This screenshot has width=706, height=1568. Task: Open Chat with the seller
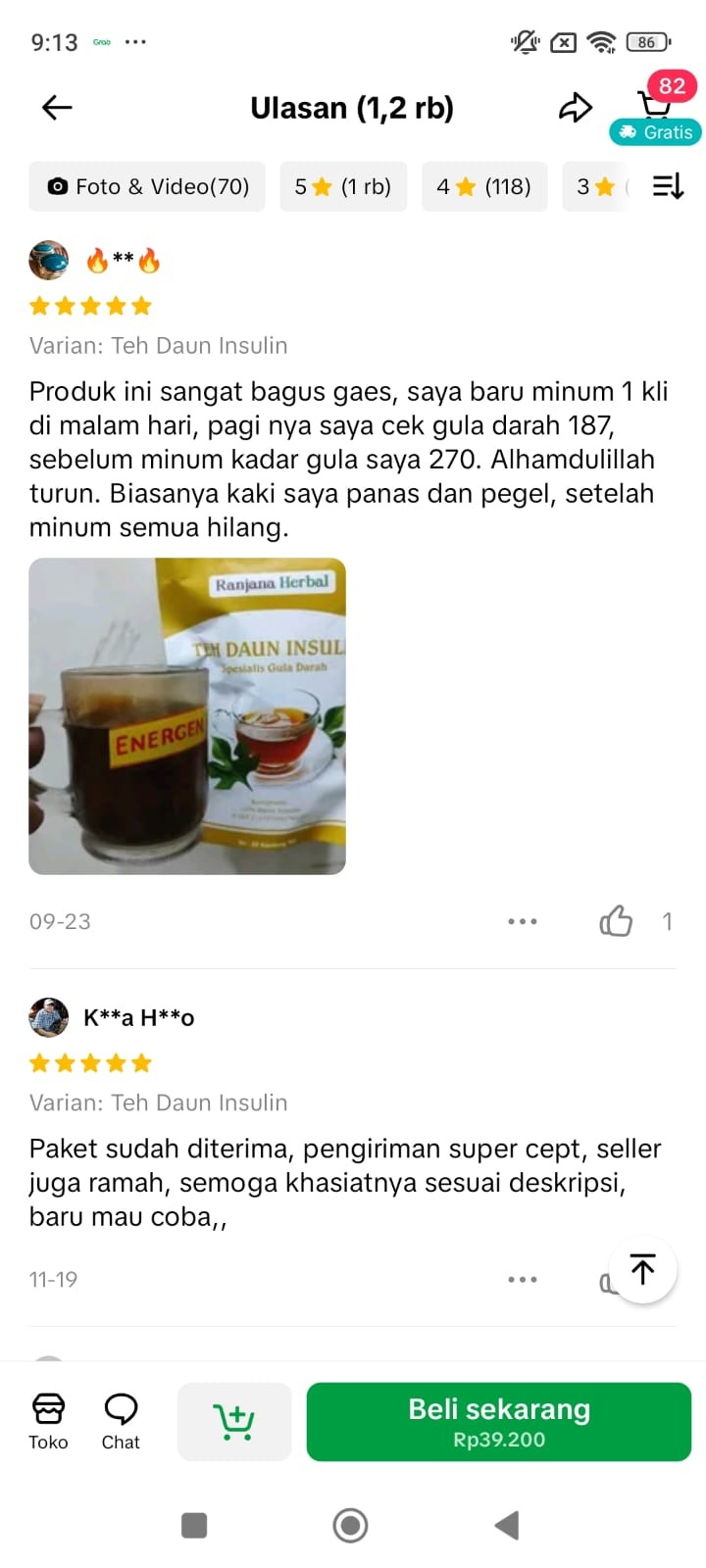tap(121, 1421)
